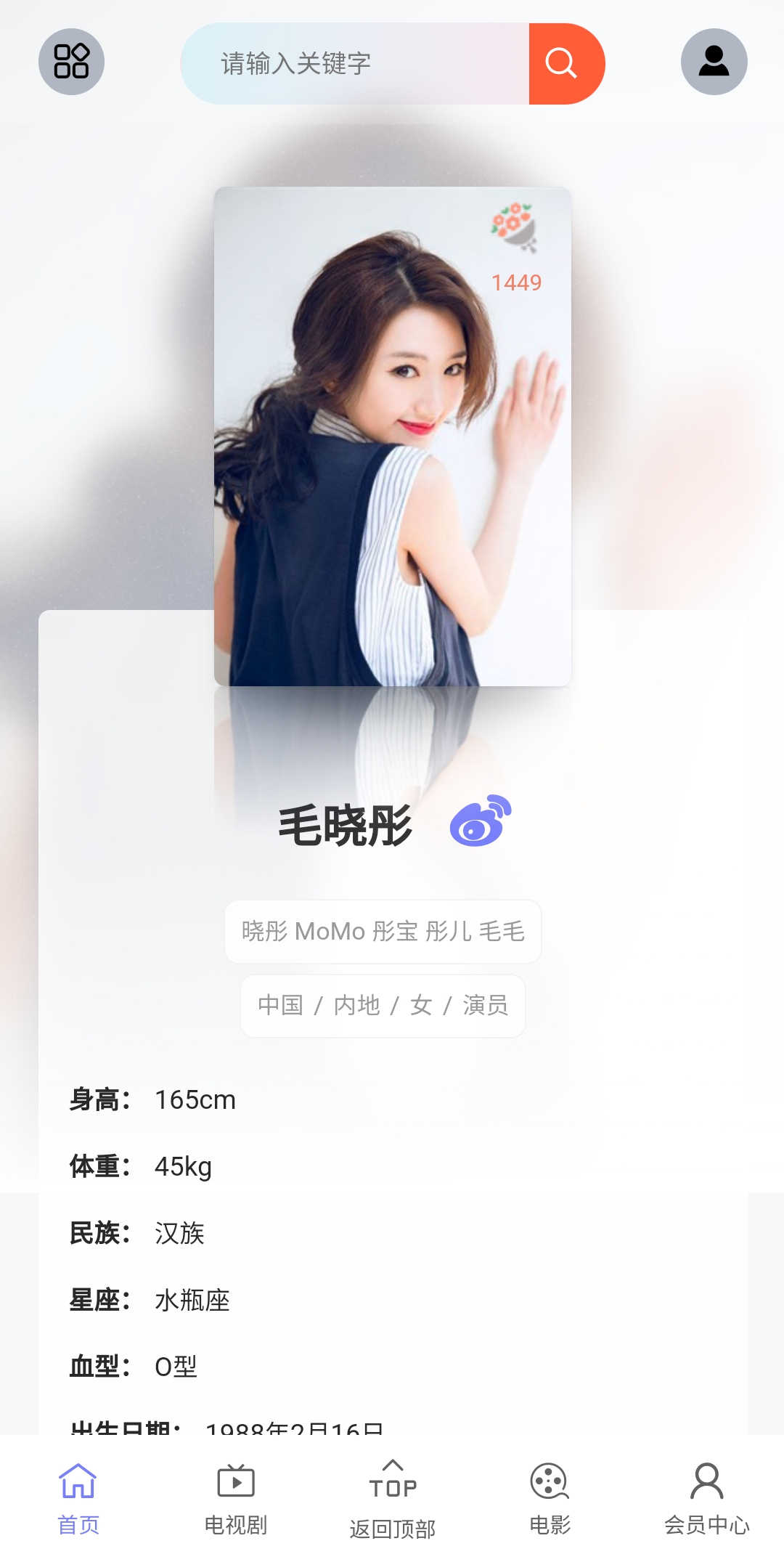
Task: Click the flower count 1449
Action: coord(516,282)
